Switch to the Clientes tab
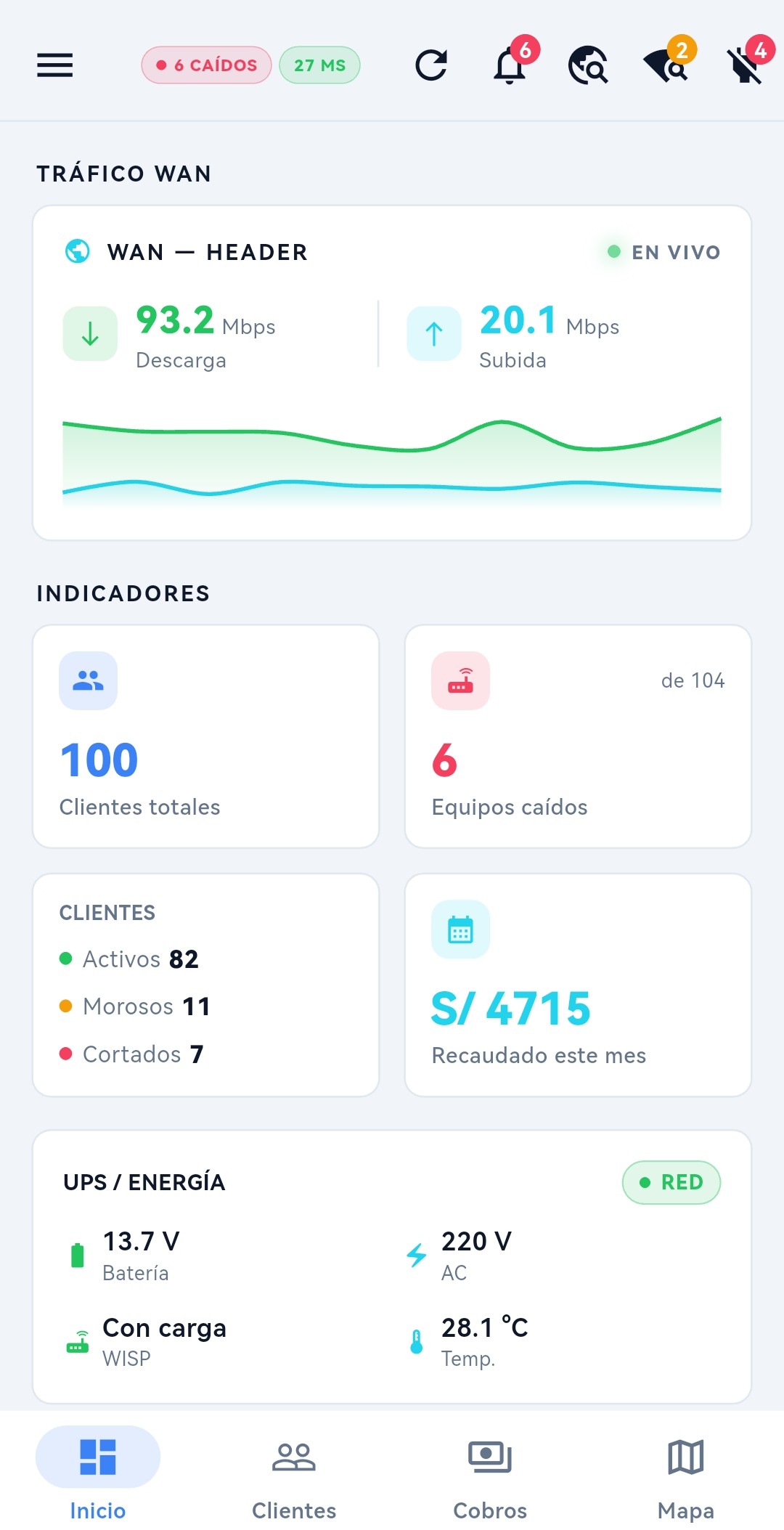This screenshot has width=784, height=1530. tap(294, 1474)
